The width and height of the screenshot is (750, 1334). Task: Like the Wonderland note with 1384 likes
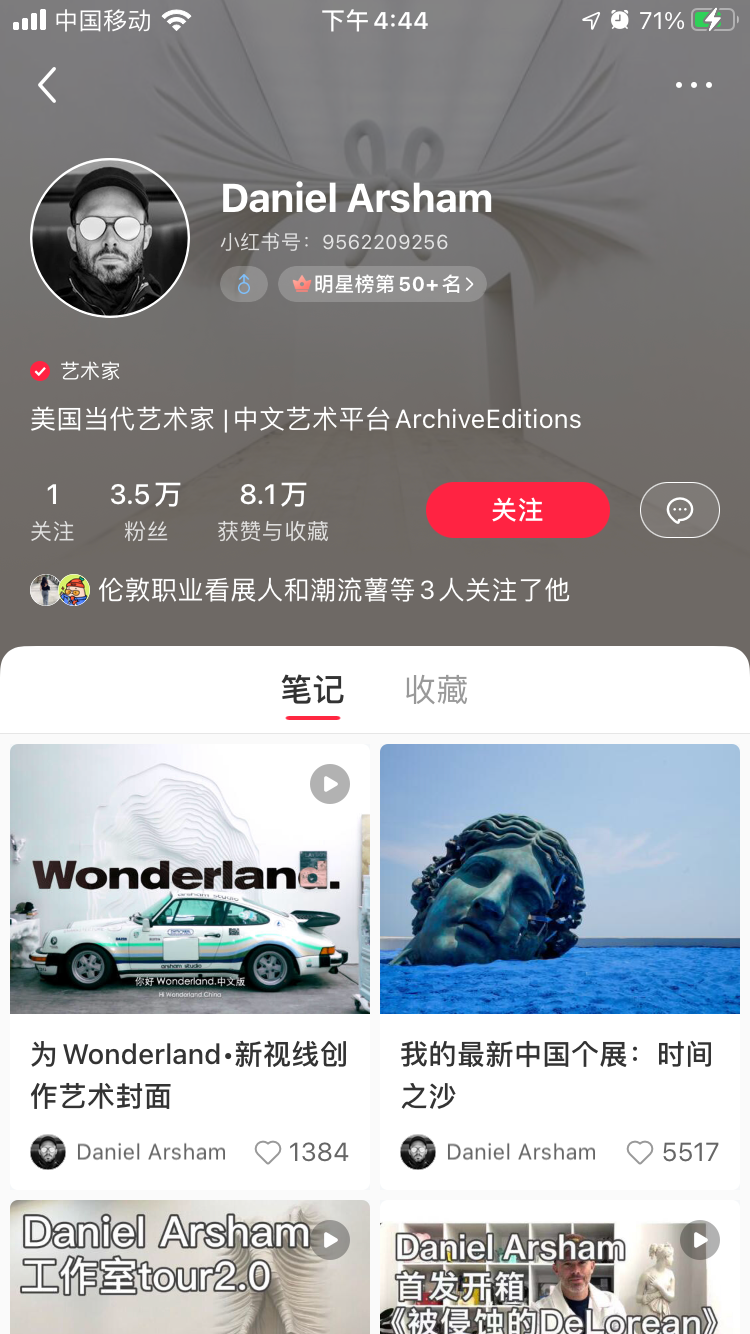point(268,1153)
